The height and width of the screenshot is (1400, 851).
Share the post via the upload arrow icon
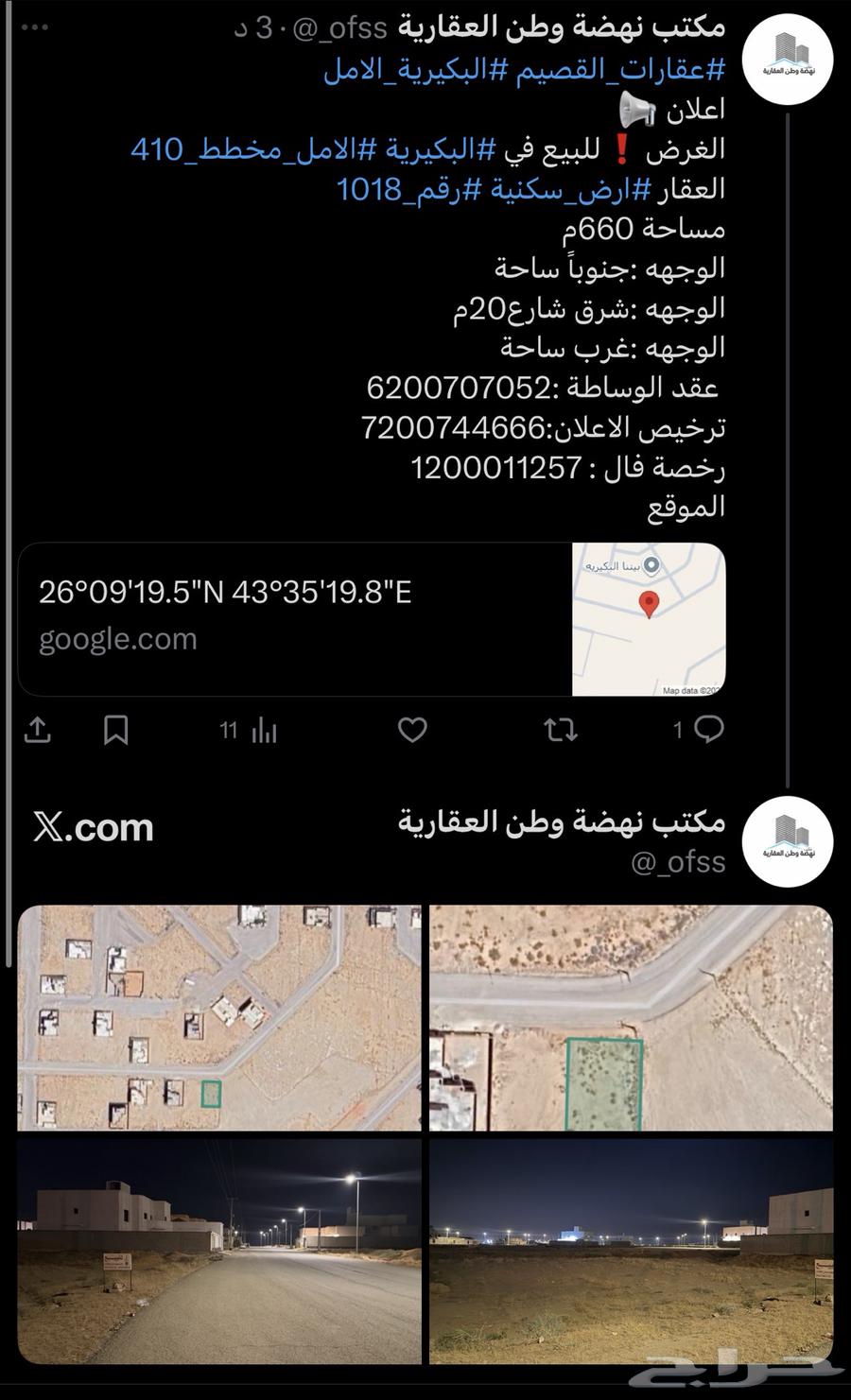tap(38, 729)
